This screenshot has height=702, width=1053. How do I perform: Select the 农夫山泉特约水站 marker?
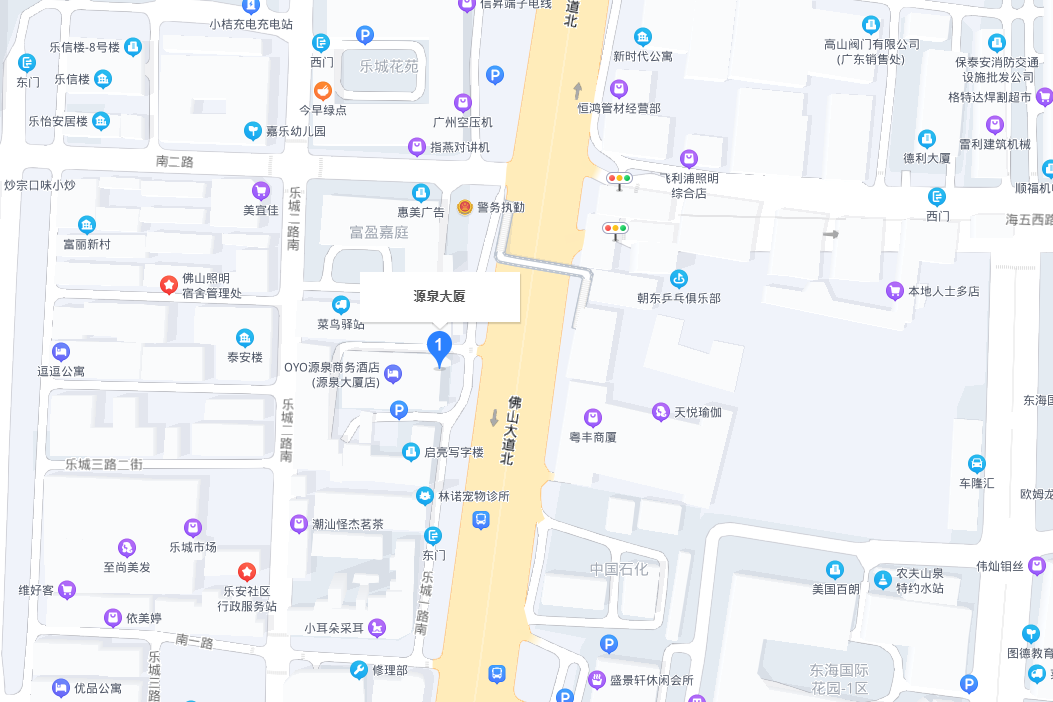(883, 579)
